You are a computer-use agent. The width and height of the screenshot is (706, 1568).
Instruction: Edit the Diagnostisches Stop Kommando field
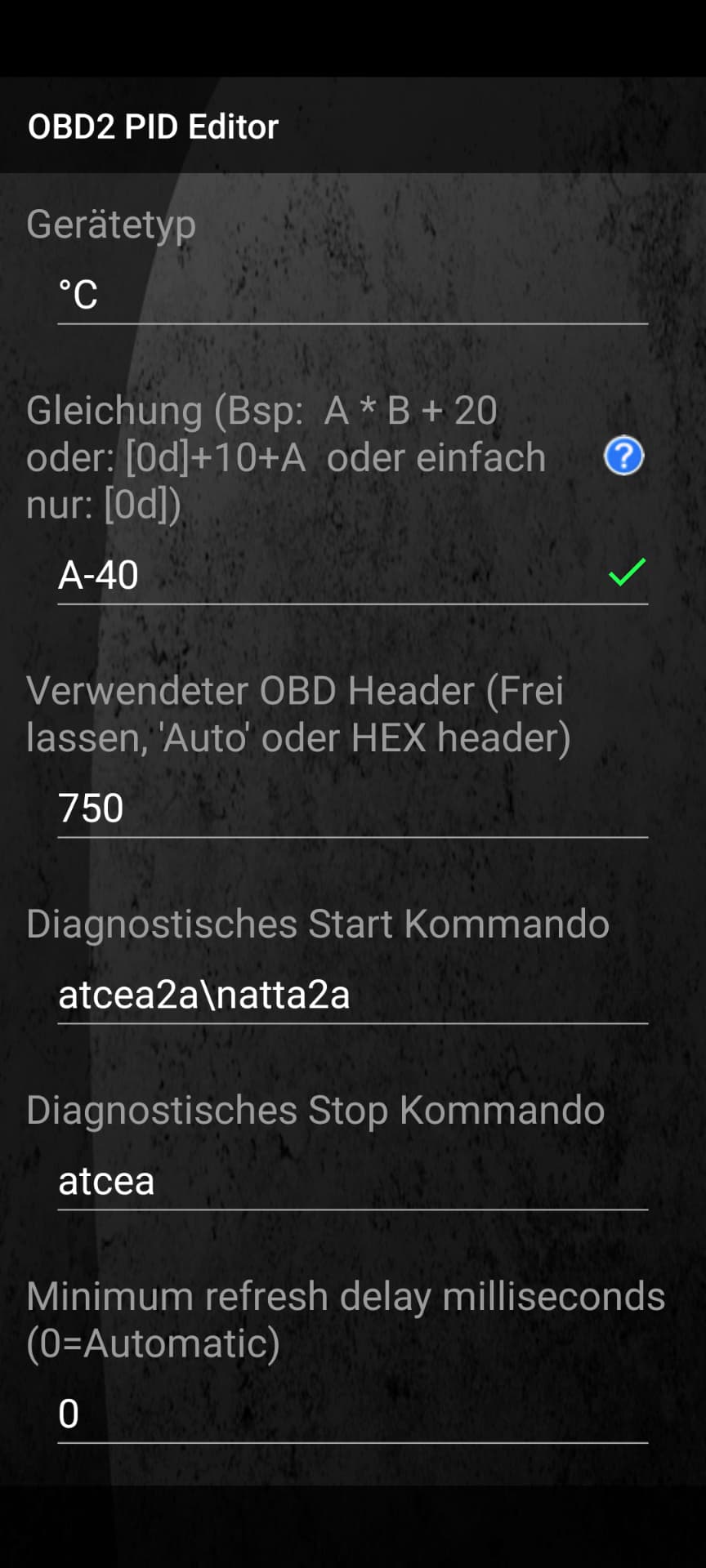pyautogui.click(x=352, y=1181)
